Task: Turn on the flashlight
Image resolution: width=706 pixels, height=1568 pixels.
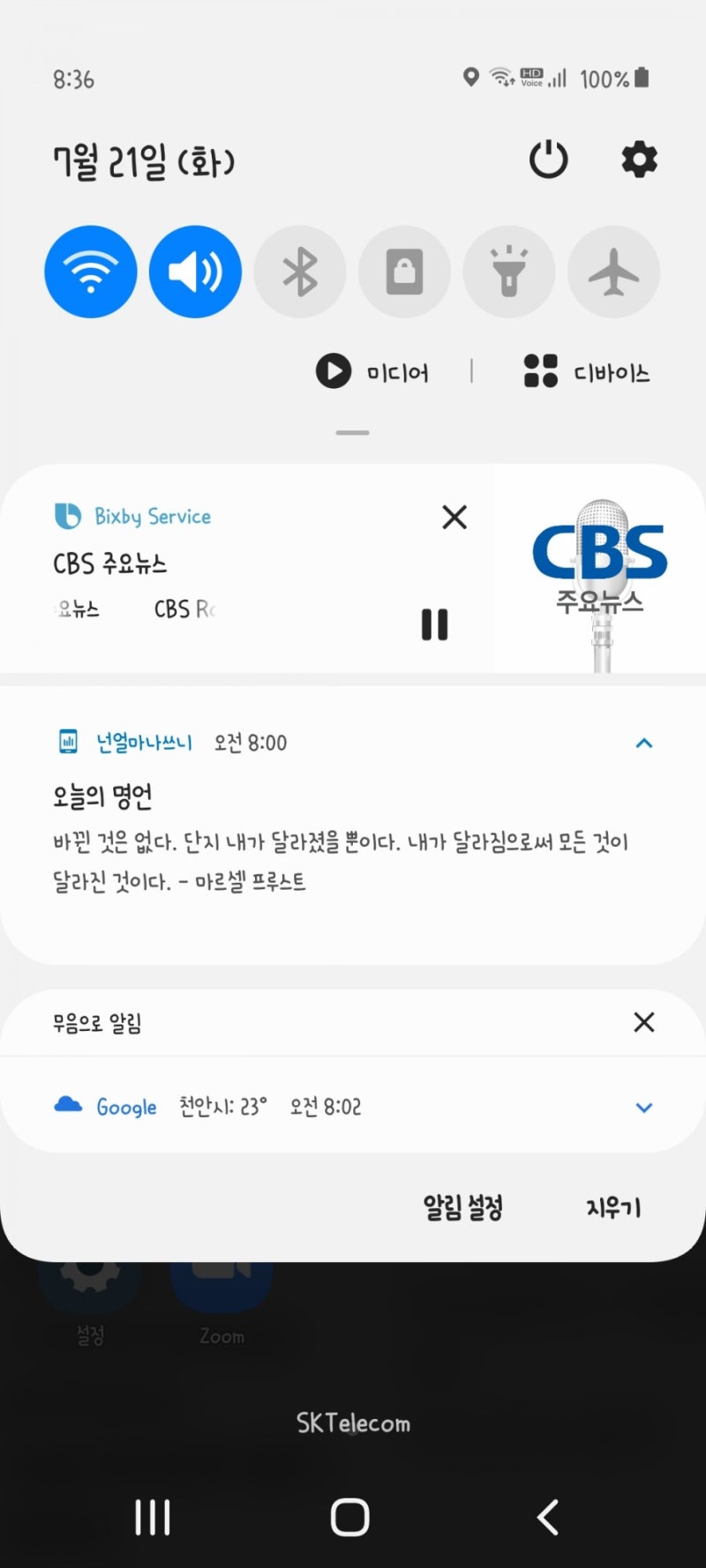Action: pyautogui.click(x=509, y=272)
